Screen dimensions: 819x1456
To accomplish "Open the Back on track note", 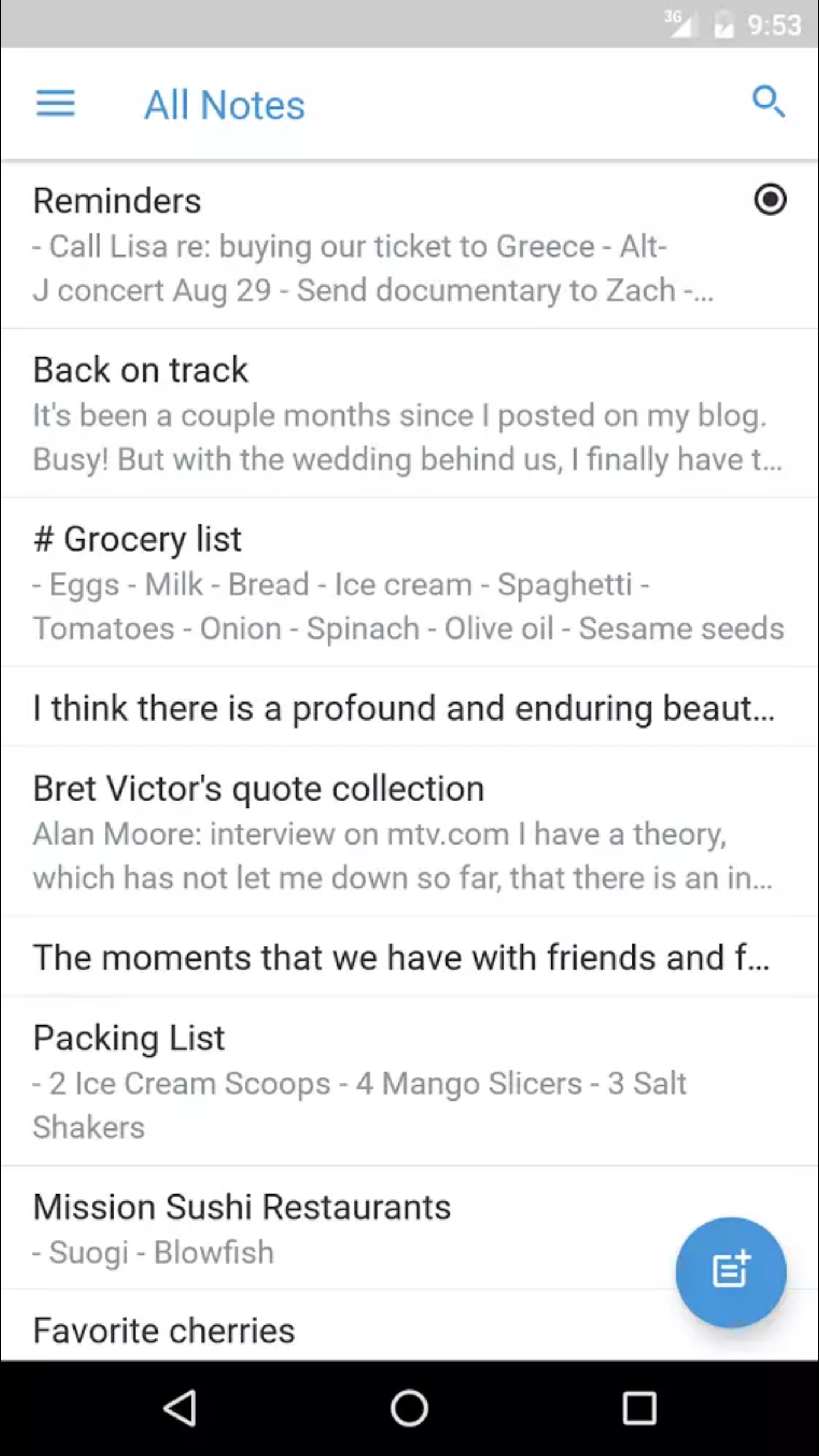I will [x=409, y=413].
